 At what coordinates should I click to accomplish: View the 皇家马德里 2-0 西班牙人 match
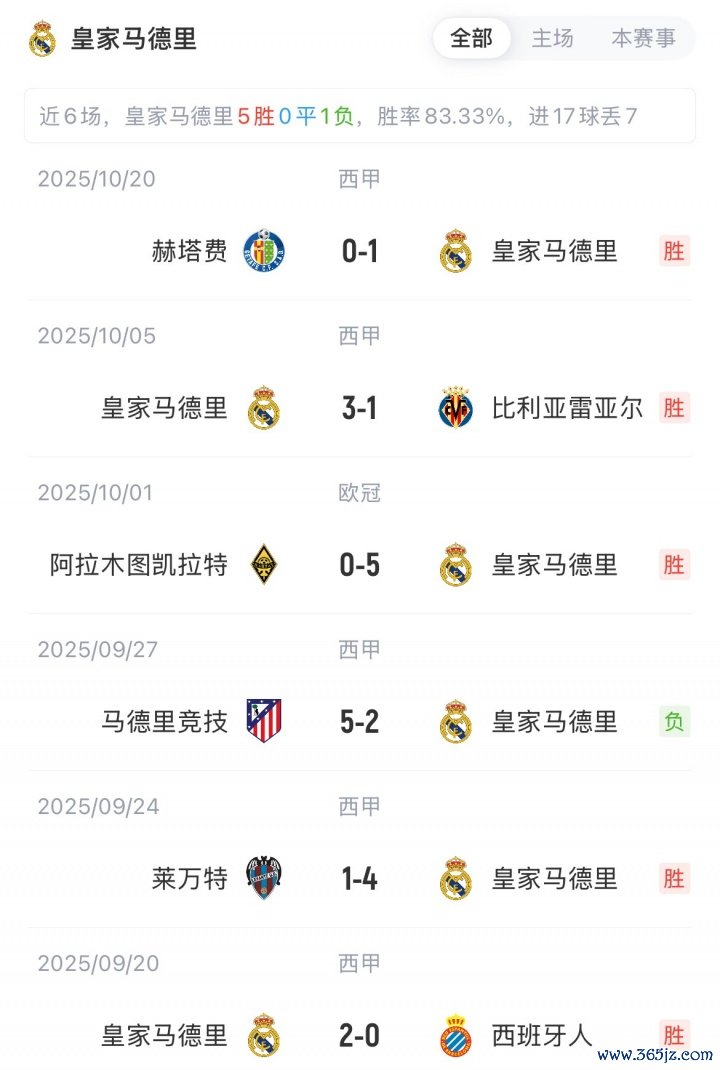pos(360,1035)
